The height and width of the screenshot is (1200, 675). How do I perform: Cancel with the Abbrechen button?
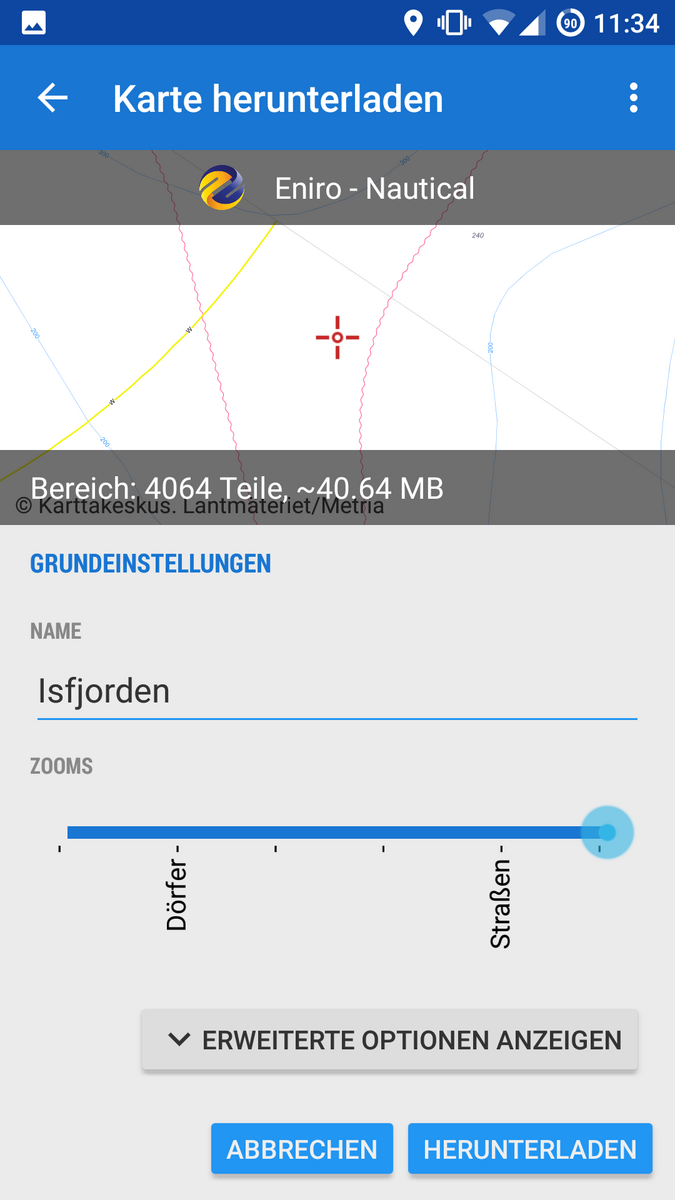302,1149
